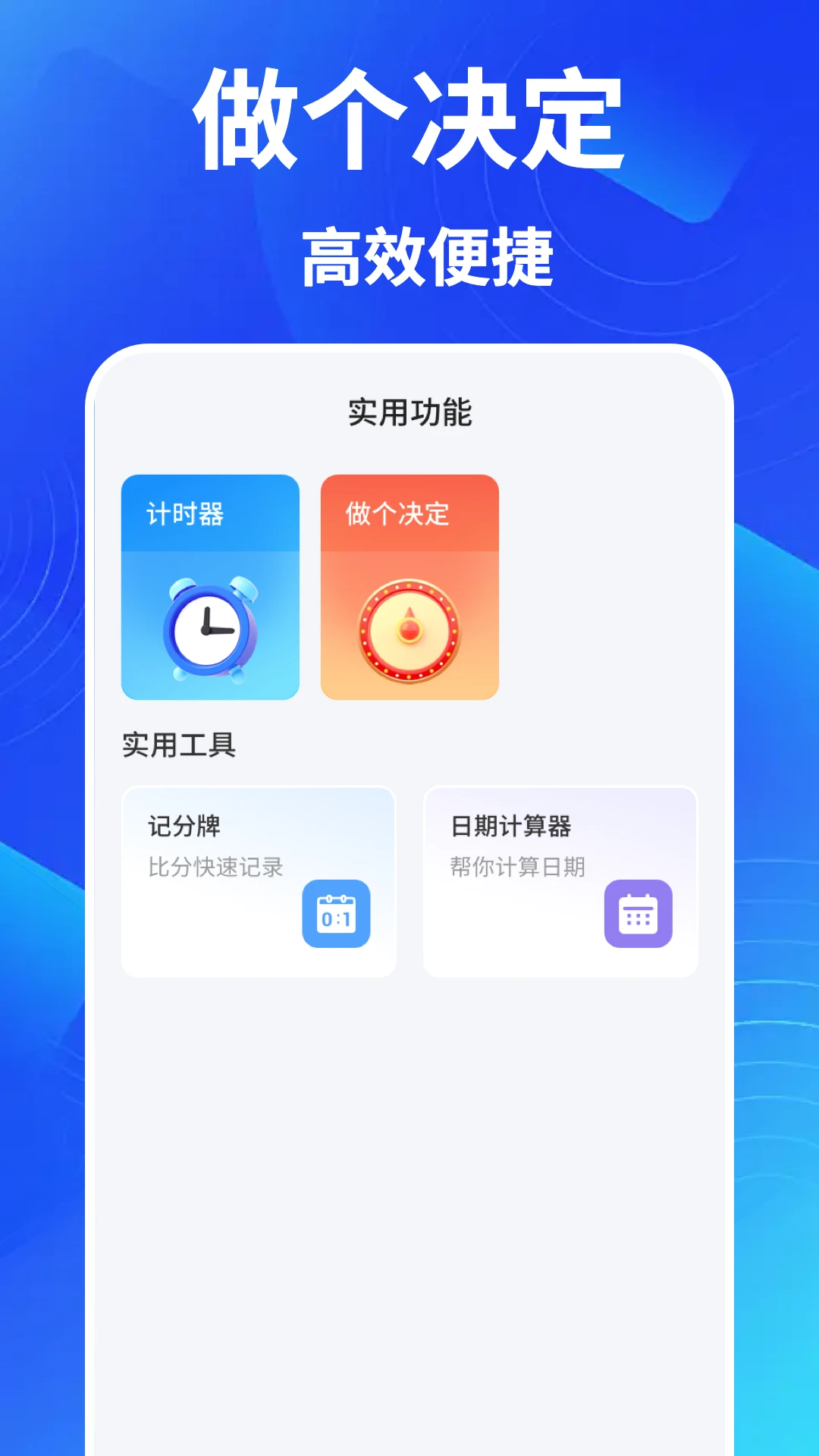The width and height of the screenshot is (819, 1456).
Task: Open the 记分牌 scoreboard tool
Action: tap(258, 880)
